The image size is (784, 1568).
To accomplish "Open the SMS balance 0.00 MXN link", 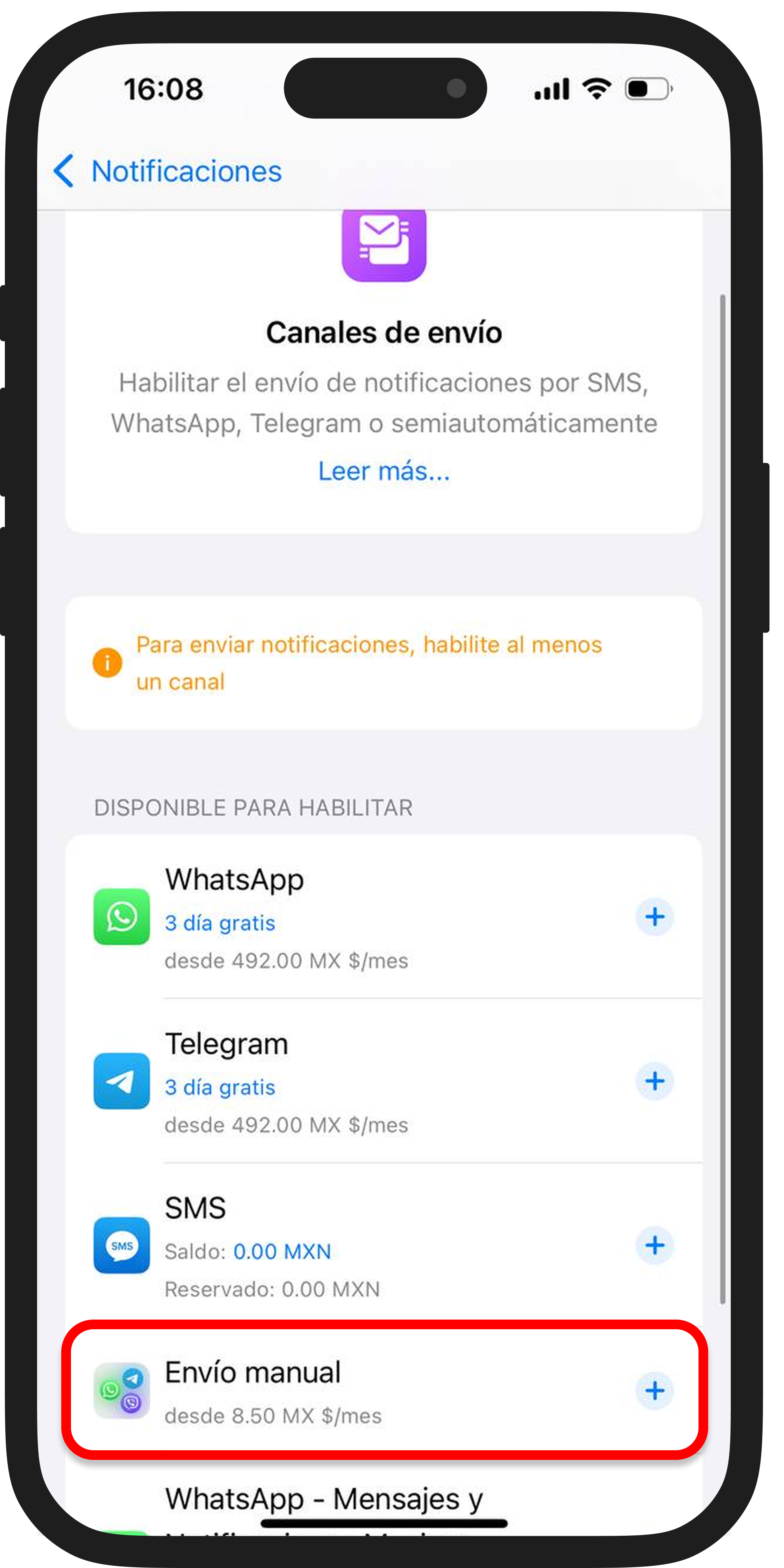I will 282,1251.
